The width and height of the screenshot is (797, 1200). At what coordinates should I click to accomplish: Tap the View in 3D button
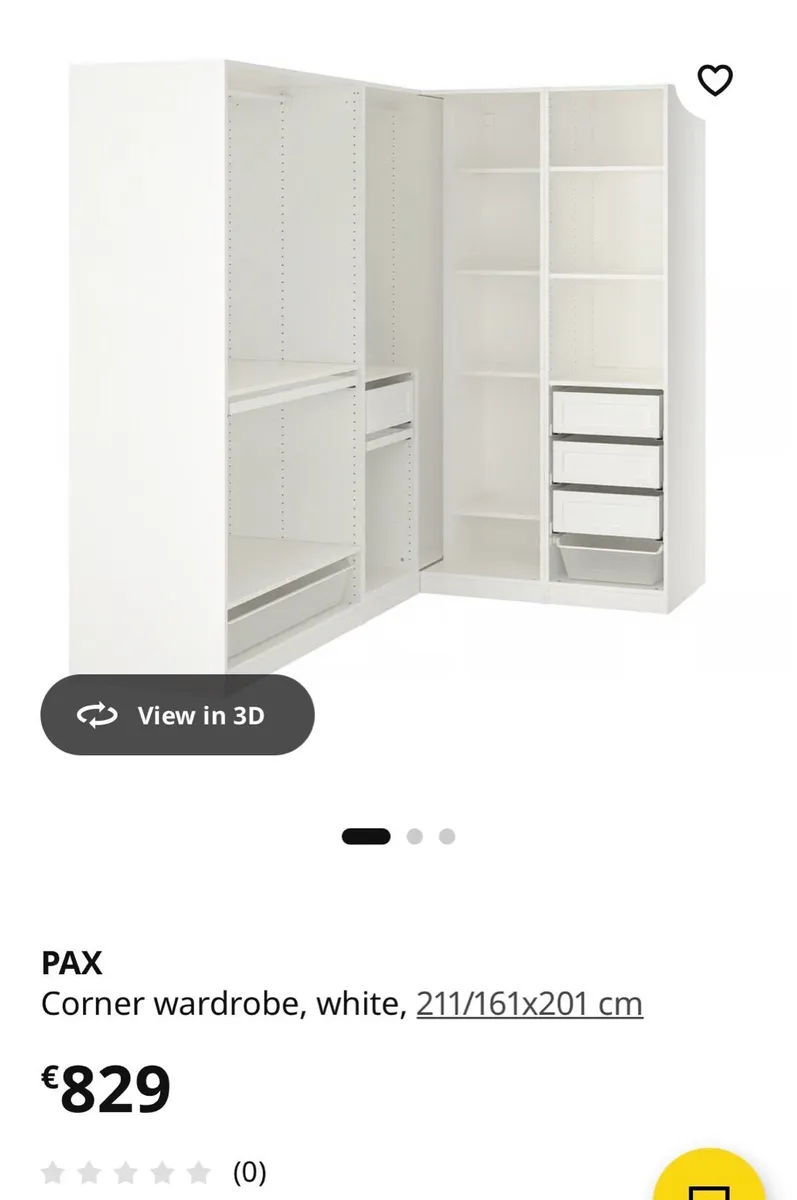coord(178,715)
